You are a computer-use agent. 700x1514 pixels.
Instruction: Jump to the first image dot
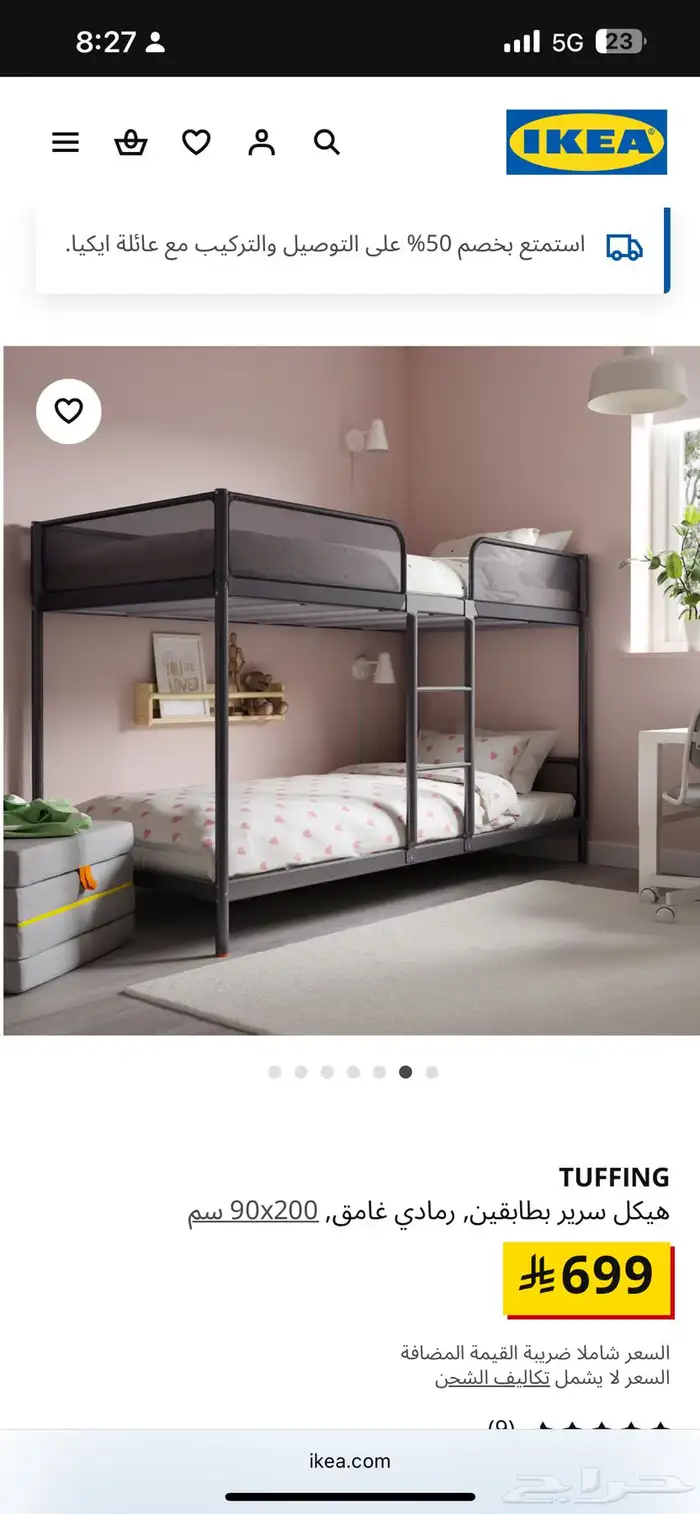click(275, 1072)
